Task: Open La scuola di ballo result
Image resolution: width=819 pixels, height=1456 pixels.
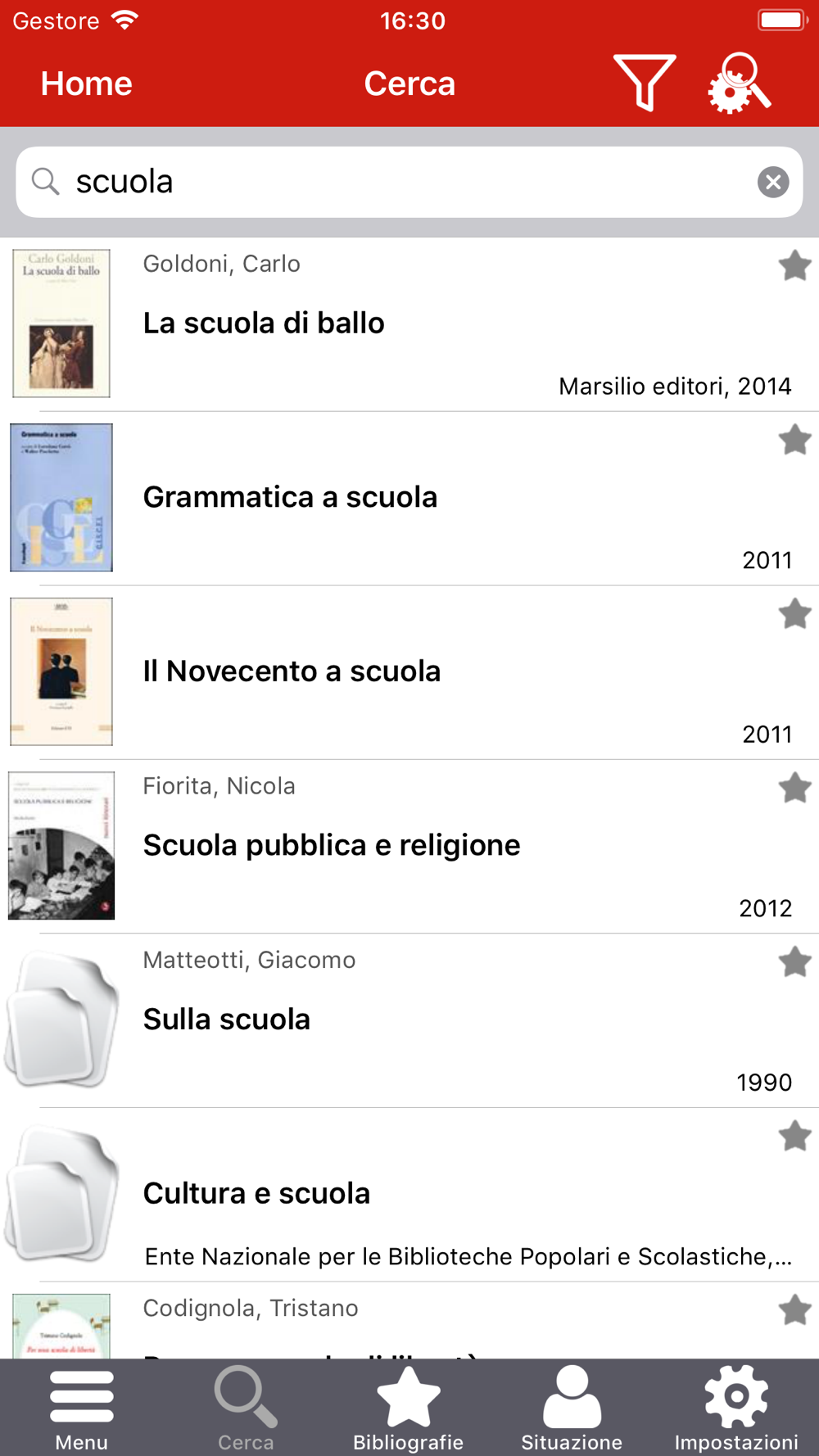Action: point(409,324)
